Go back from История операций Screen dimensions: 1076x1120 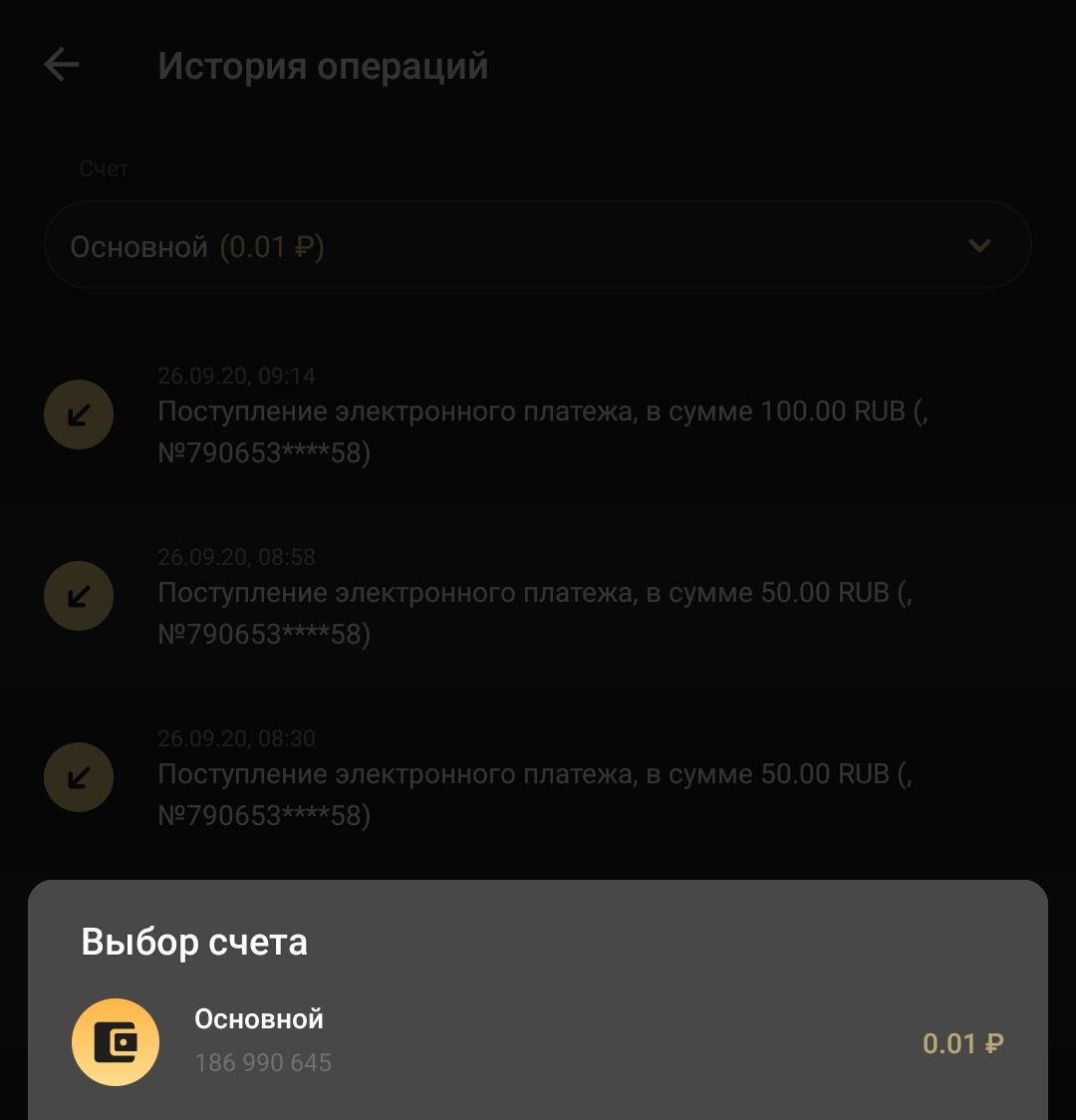(62, 66)
